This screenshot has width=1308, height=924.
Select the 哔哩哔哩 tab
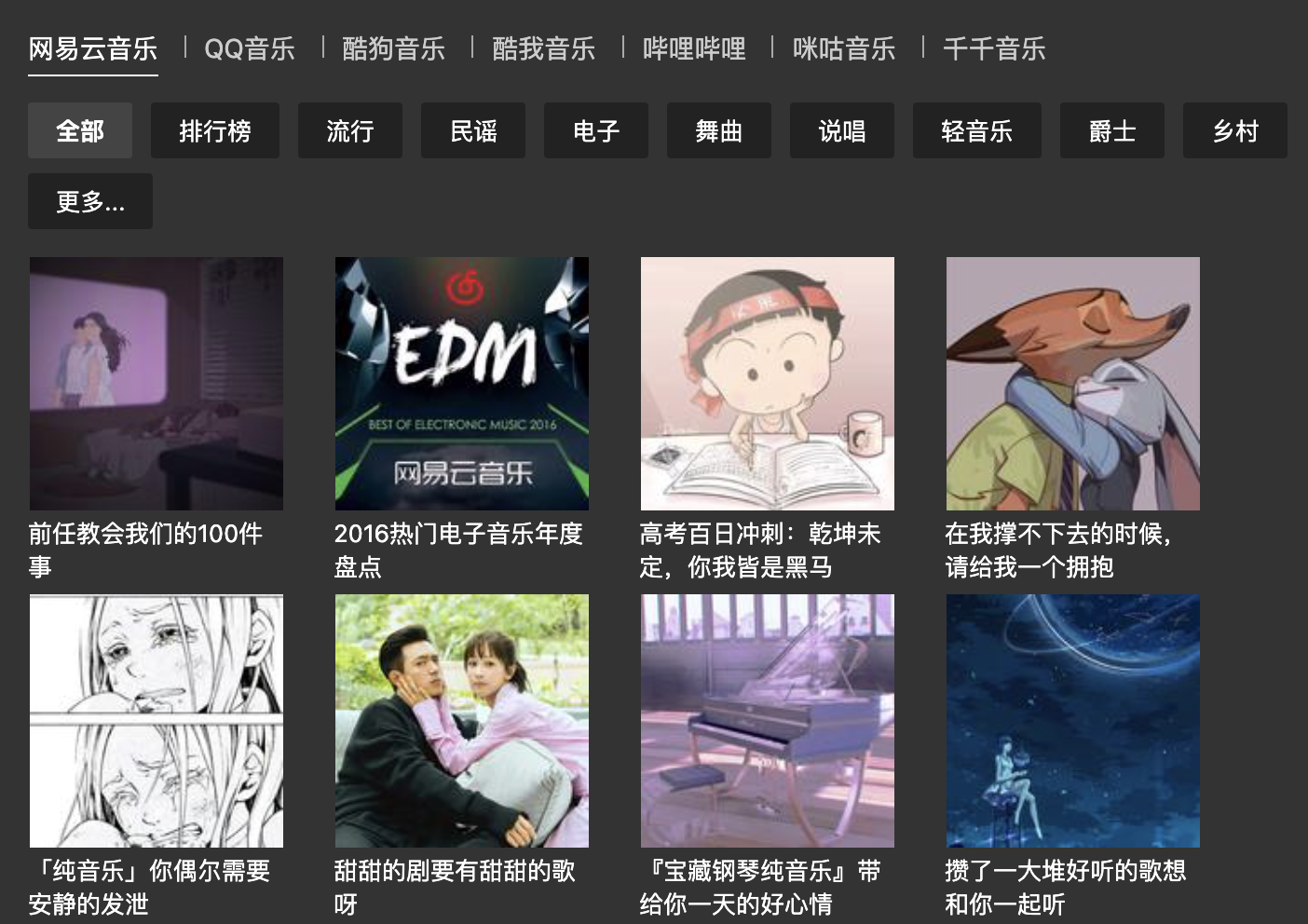[694, 48]
